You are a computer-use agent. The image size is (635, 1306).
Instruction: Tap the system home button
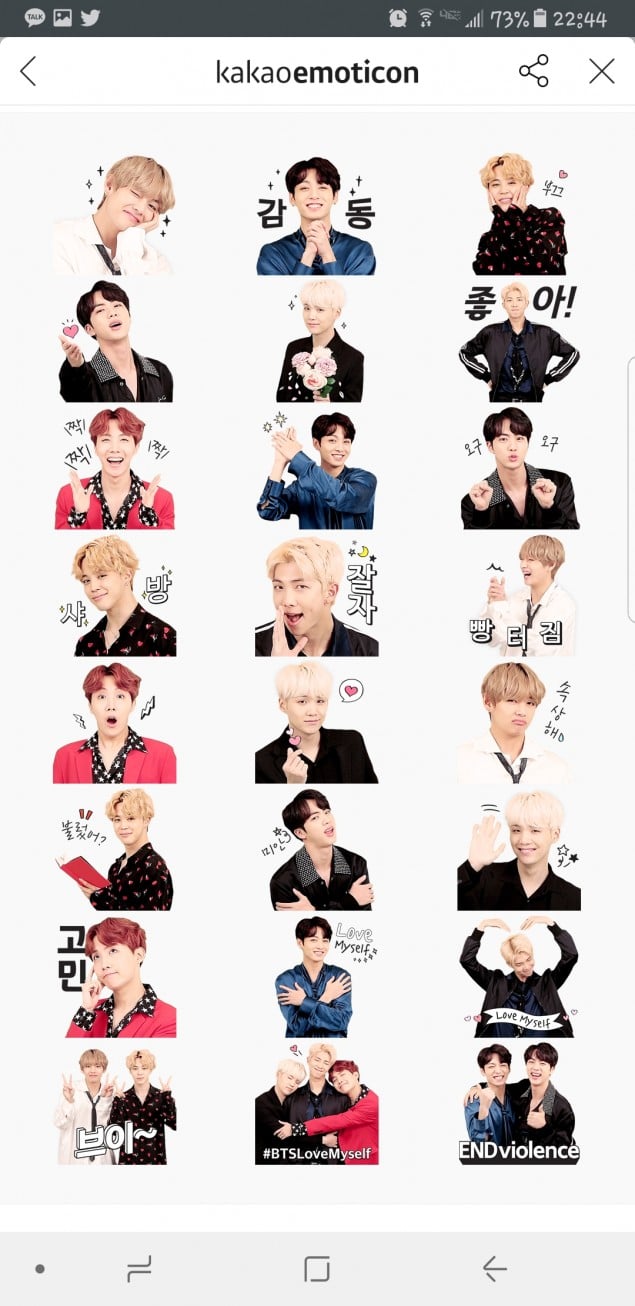click(316, 1269)
